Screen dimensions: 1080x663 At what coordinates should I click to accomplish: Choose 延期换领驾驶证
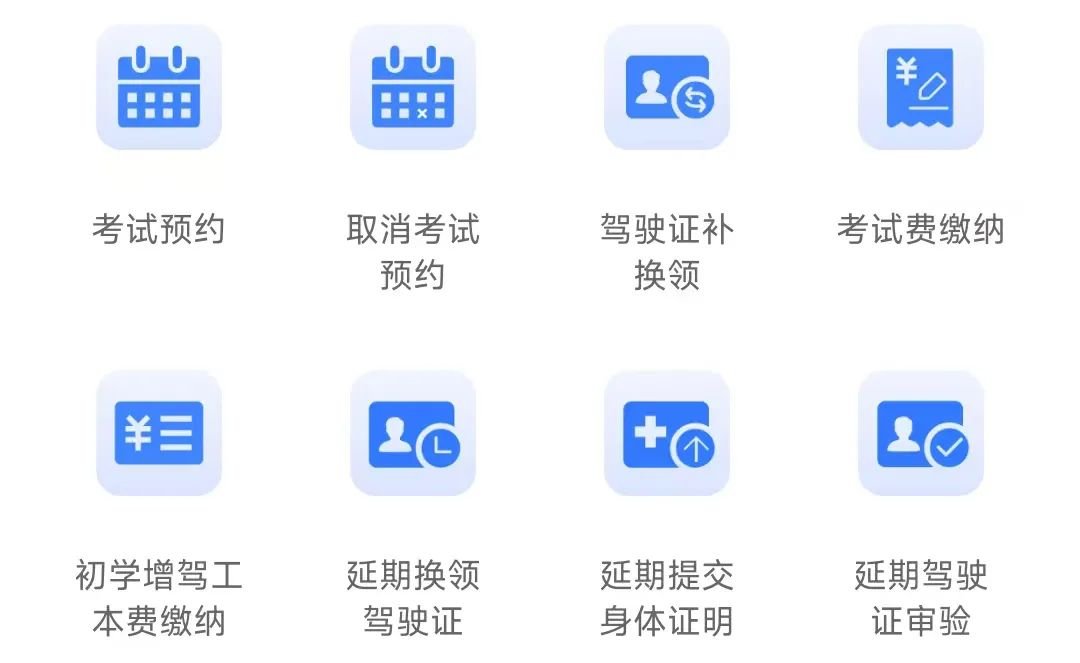coord(412,433)
